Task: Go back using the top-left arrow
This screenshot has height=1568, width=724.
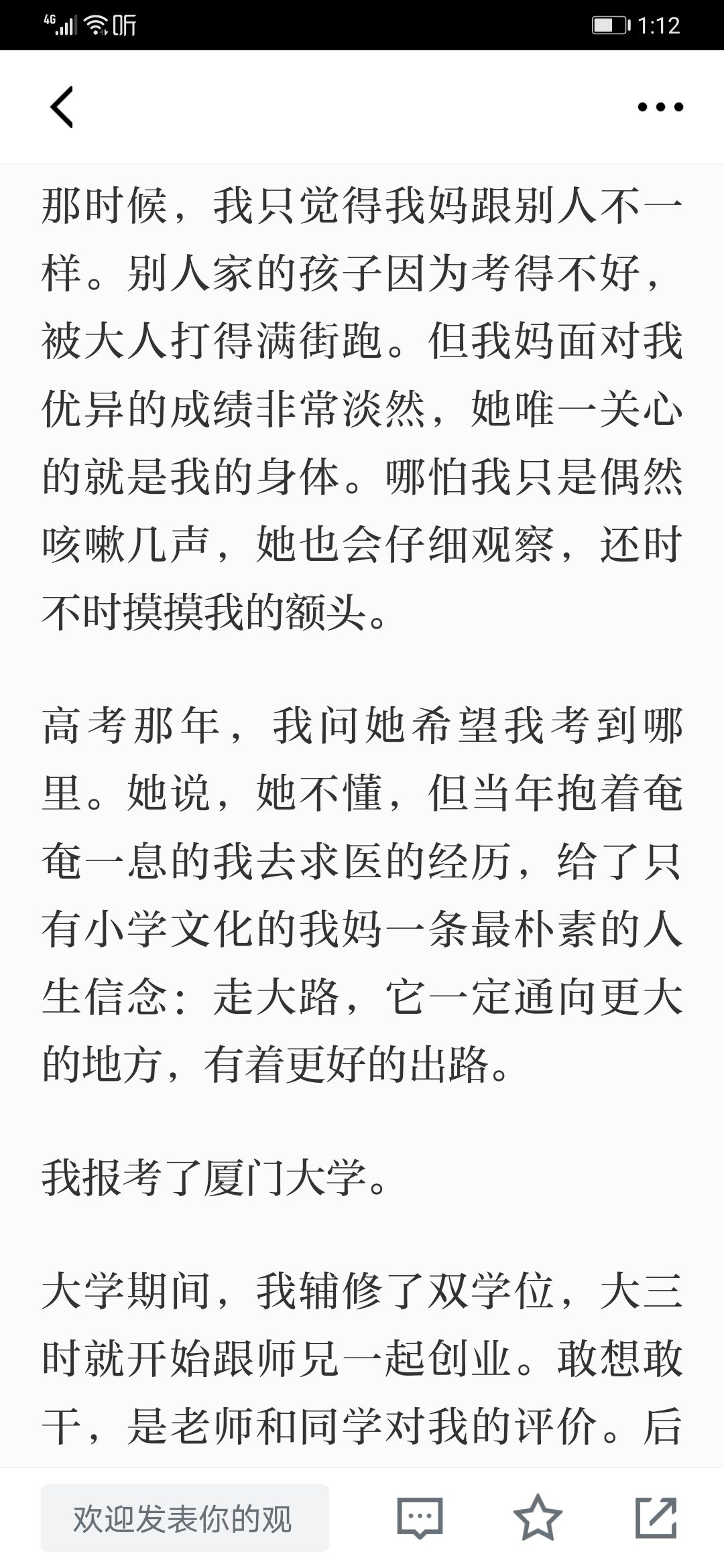Action: 62,107
